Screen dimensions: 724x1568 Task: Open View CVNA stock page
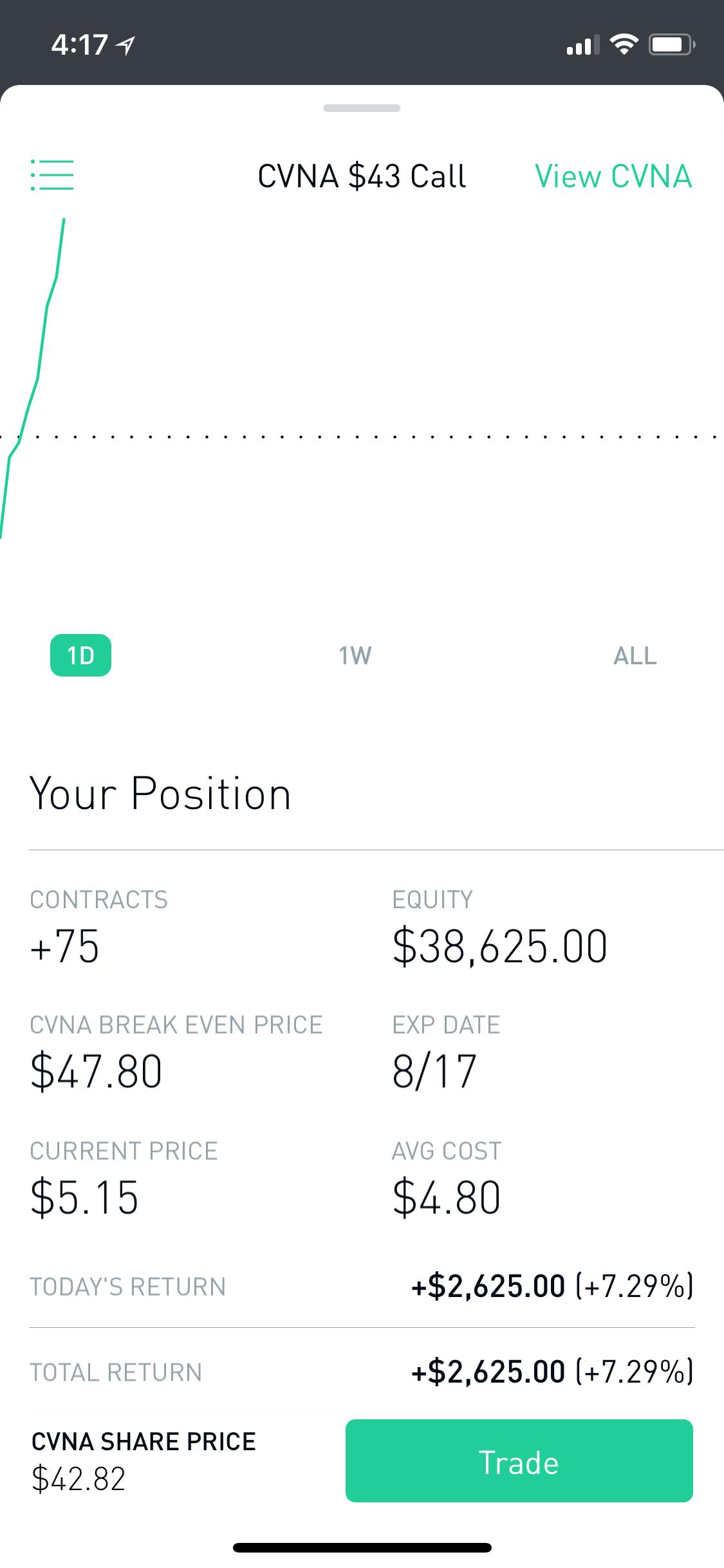pyautogui.click(x=614, y=176)
